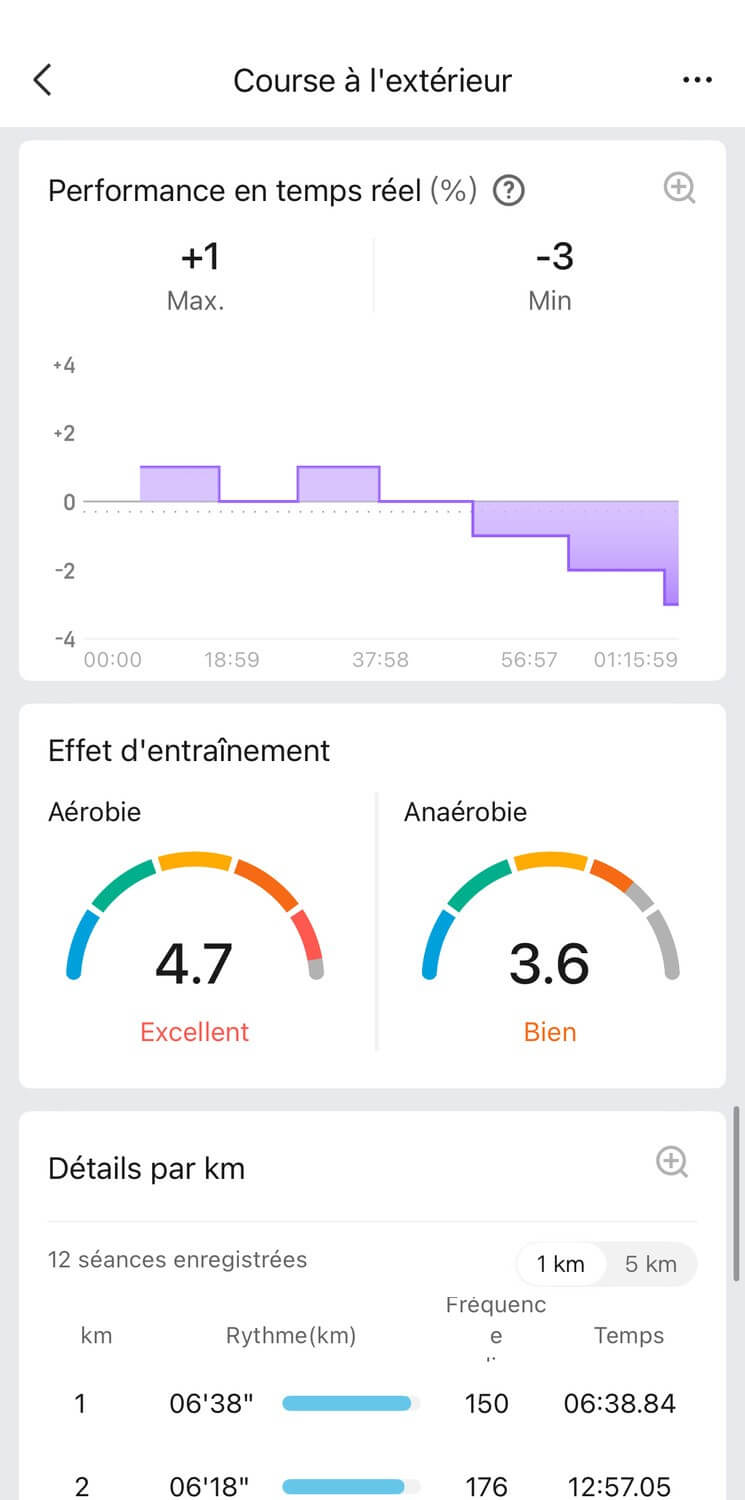Viewport: 745px width, 1500px height.
Task: Enlarge the Détails par km table
Action: tap(672, 1162)
